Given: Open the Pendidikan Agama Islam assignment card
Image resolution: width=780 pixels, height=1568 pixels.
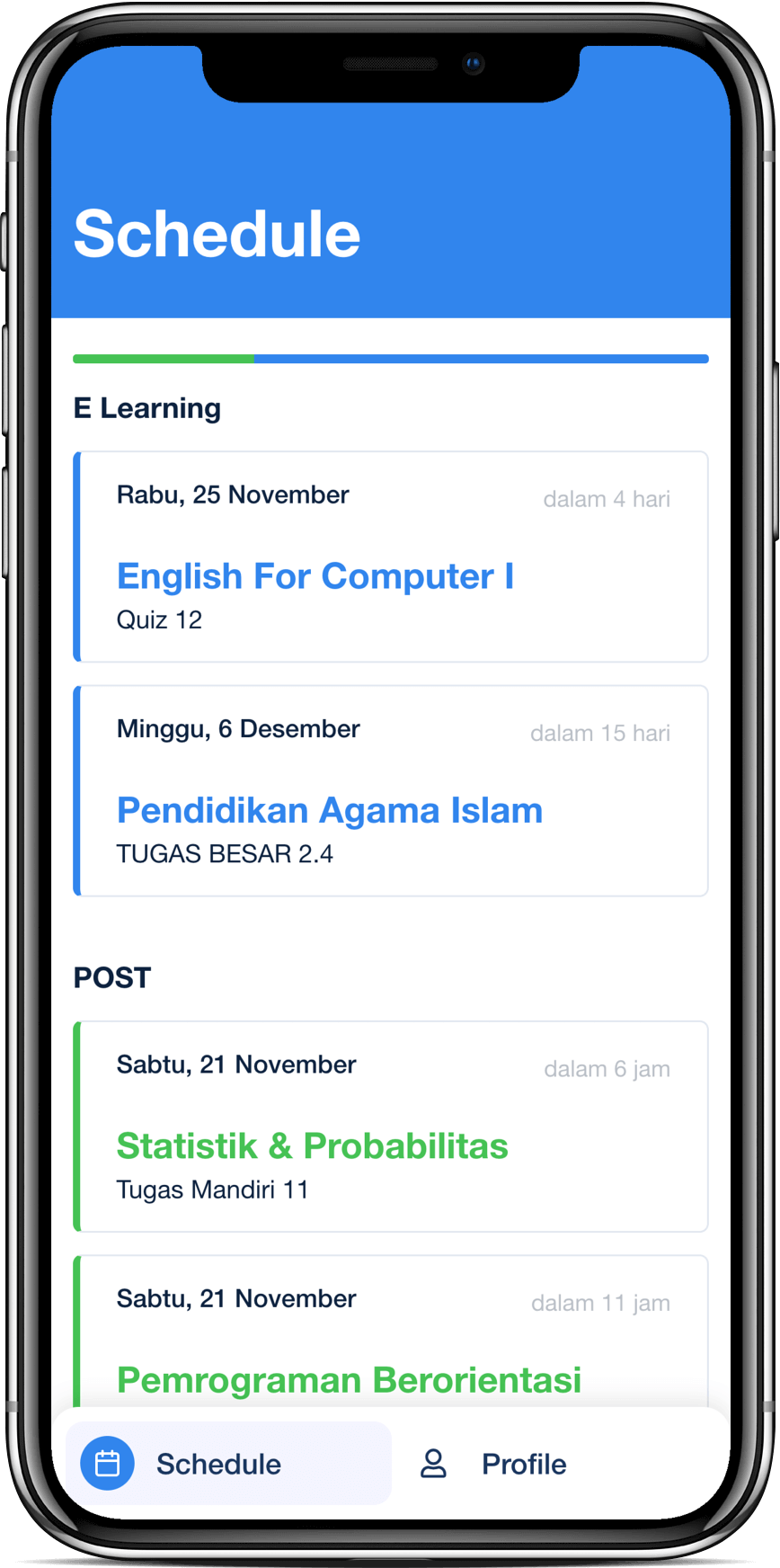Looking at the screenshot, I should pos(391,791).
